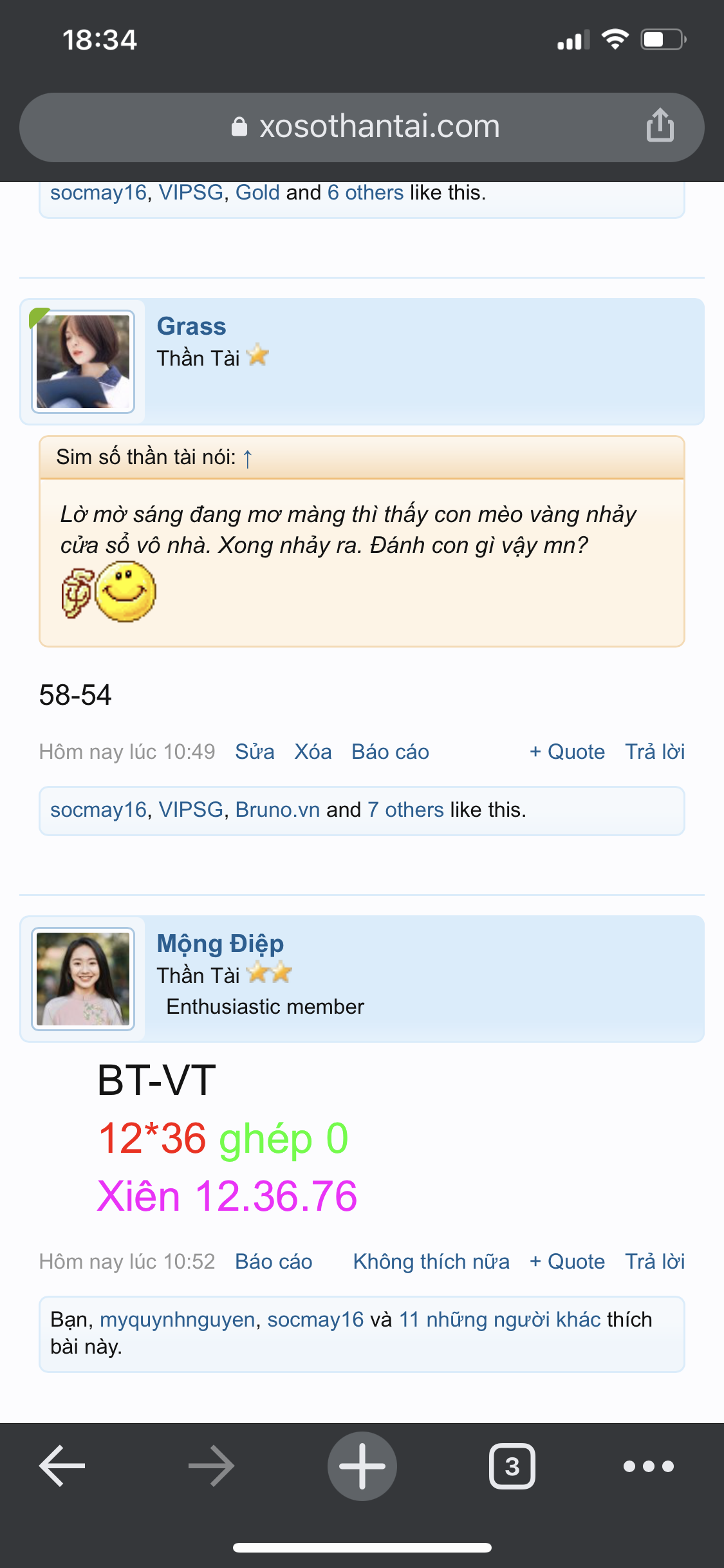724x1568 pixels.
Task: Tap the xosothantai.com address bar
Action: 362,127
